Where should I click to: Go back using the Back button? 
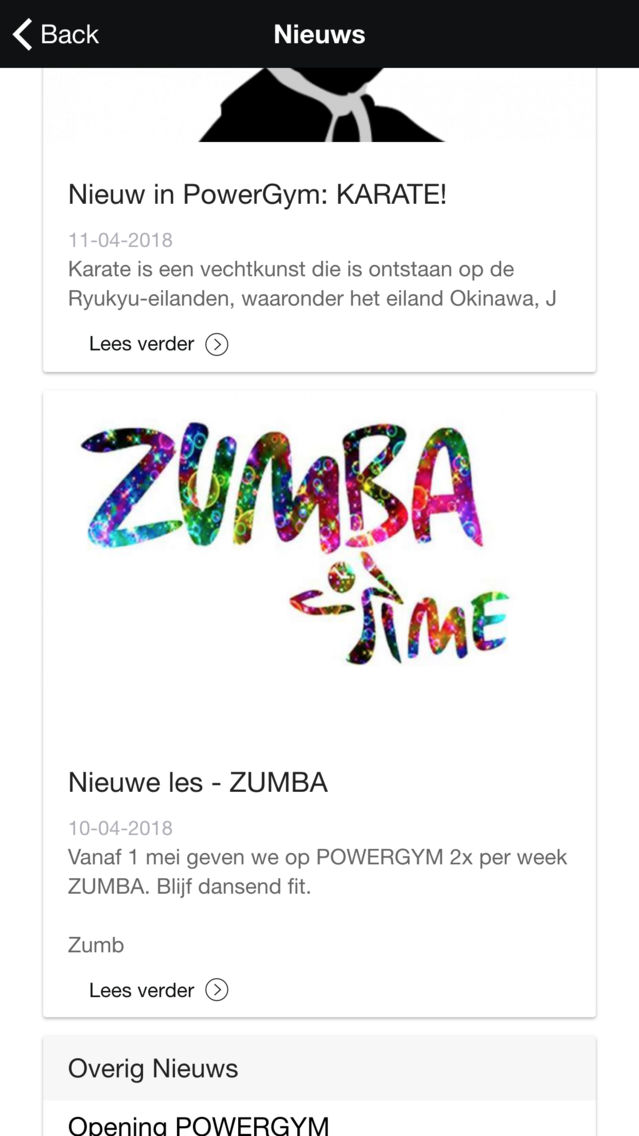point(56,34)
